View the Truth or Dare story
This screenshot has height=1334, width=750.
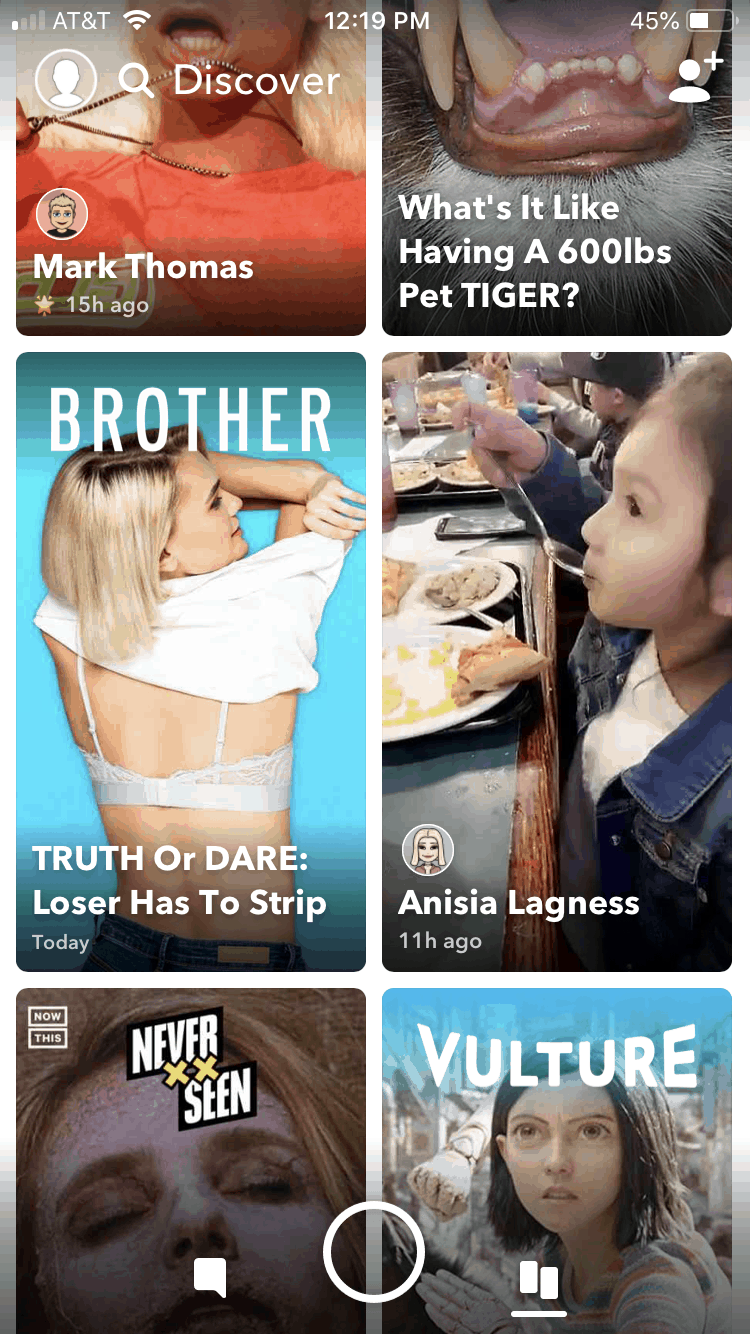click(190, 660)
